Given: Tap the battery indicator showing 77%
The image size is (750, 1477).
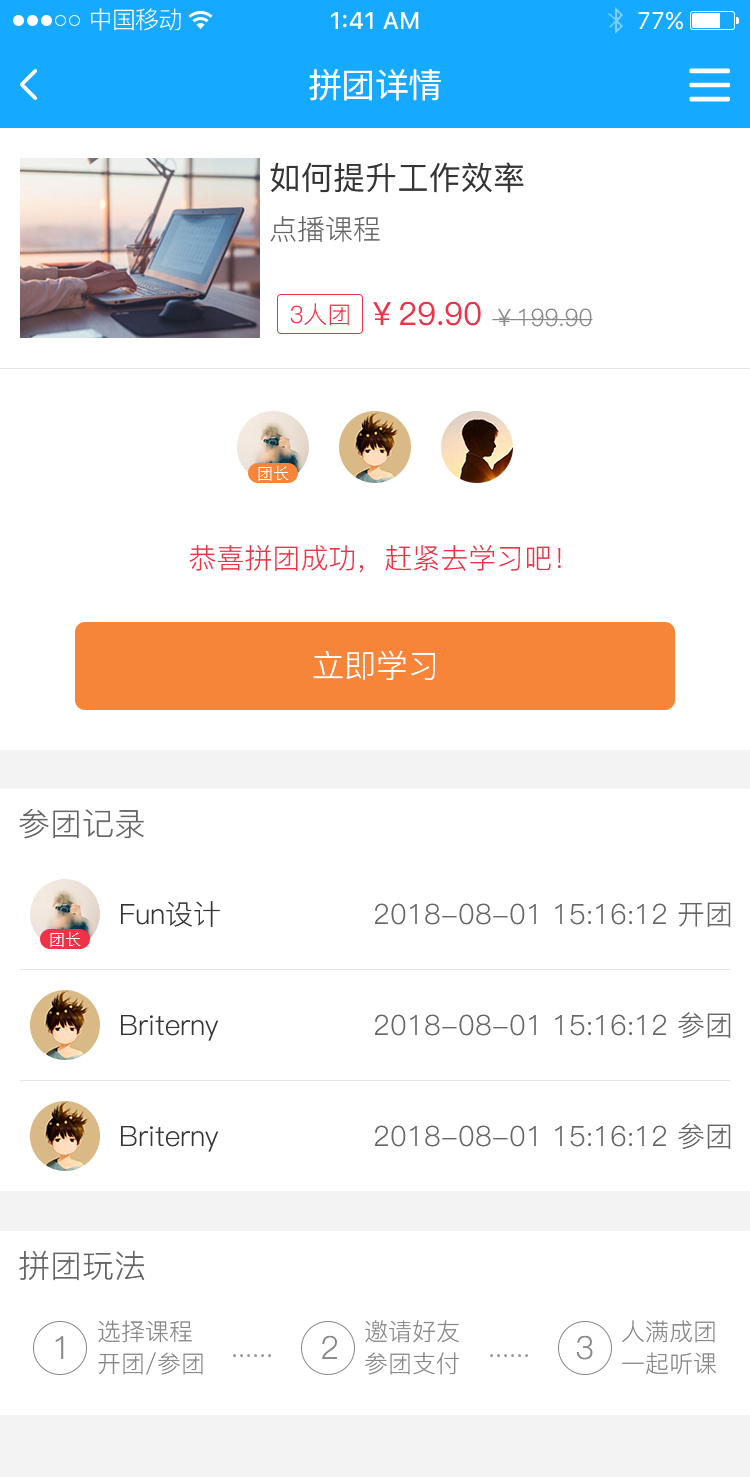Looking at the screenshot, I should click(713, 20).
